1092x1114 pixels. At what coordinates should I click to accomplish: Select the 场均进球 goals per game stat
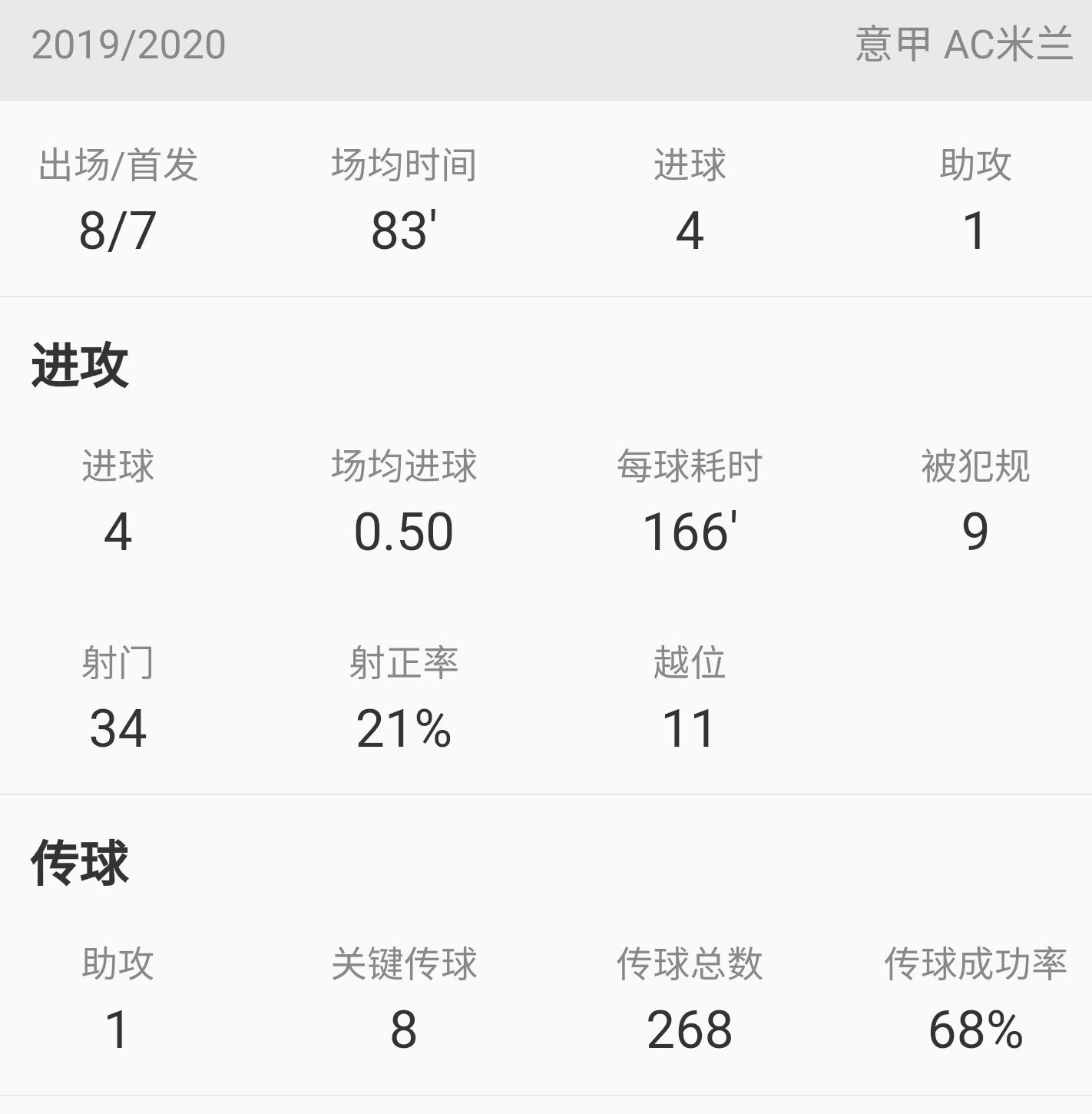(402, 467)
